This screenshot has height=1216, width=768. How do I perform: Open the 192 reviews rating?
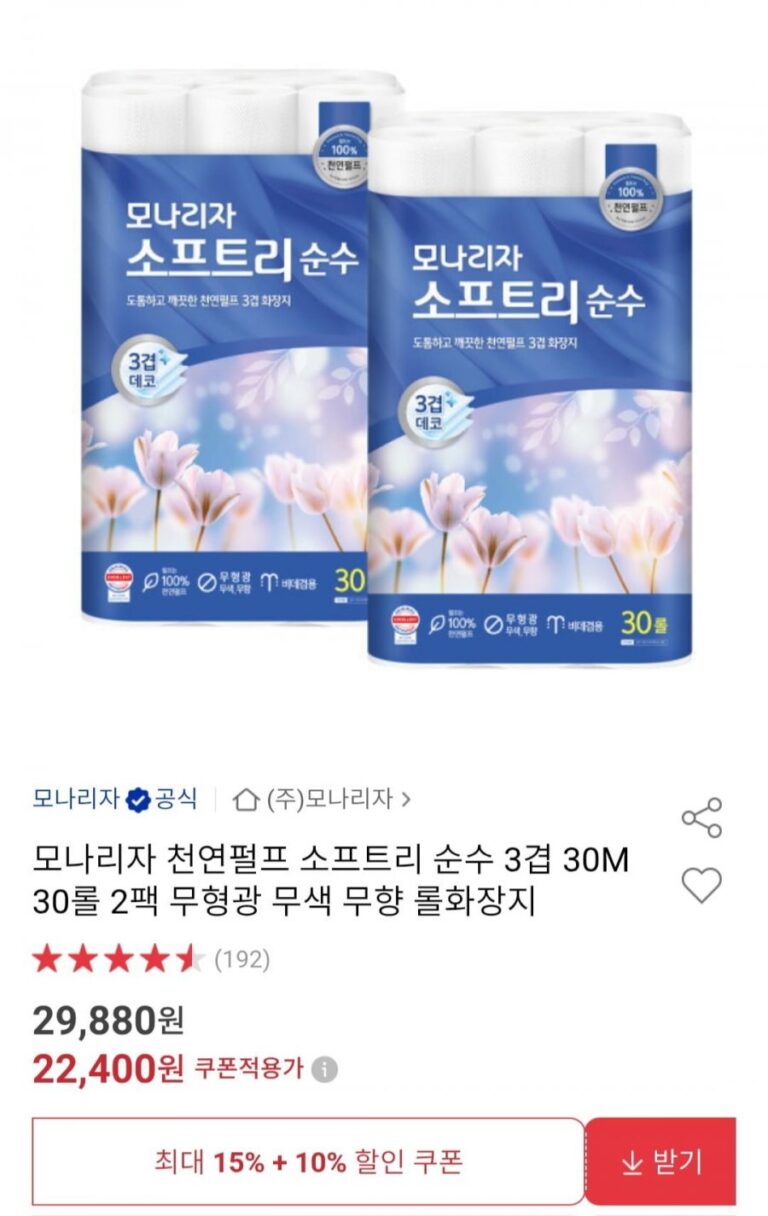click(150, 960)
